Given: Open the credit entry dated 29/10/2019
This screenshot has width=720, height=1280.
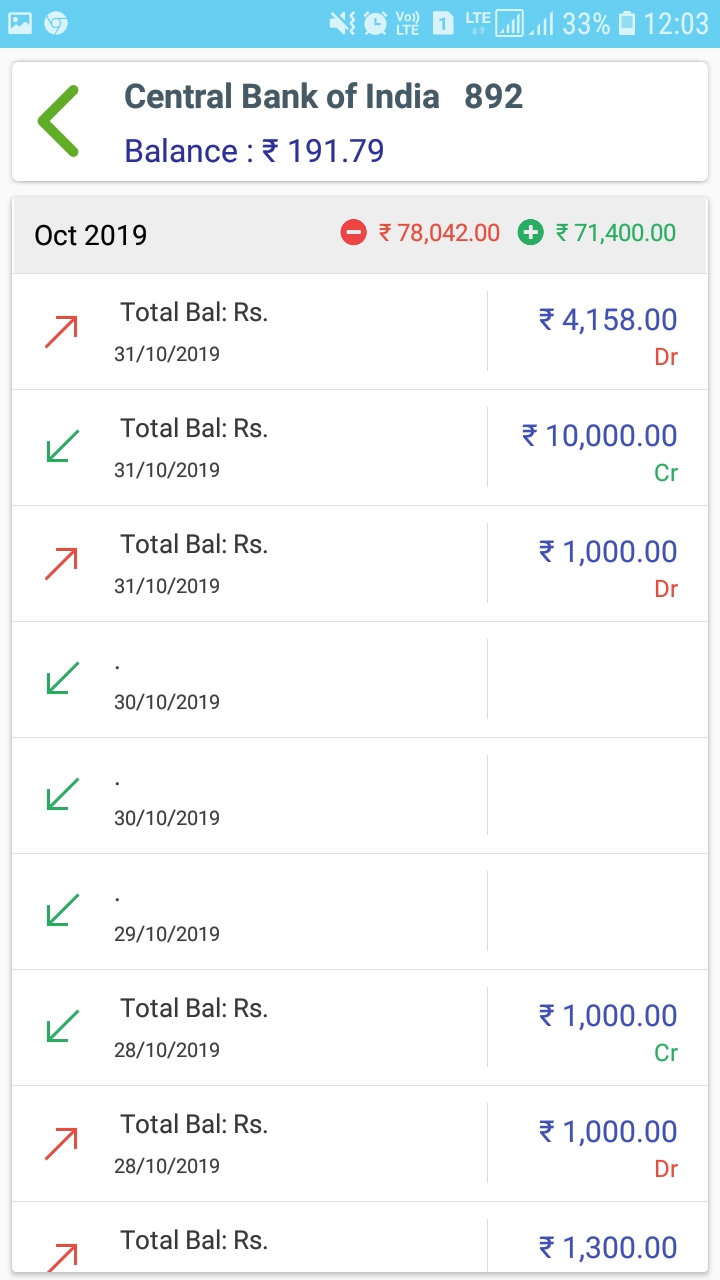Looking at the screenshot, I should tap(360, 912).
